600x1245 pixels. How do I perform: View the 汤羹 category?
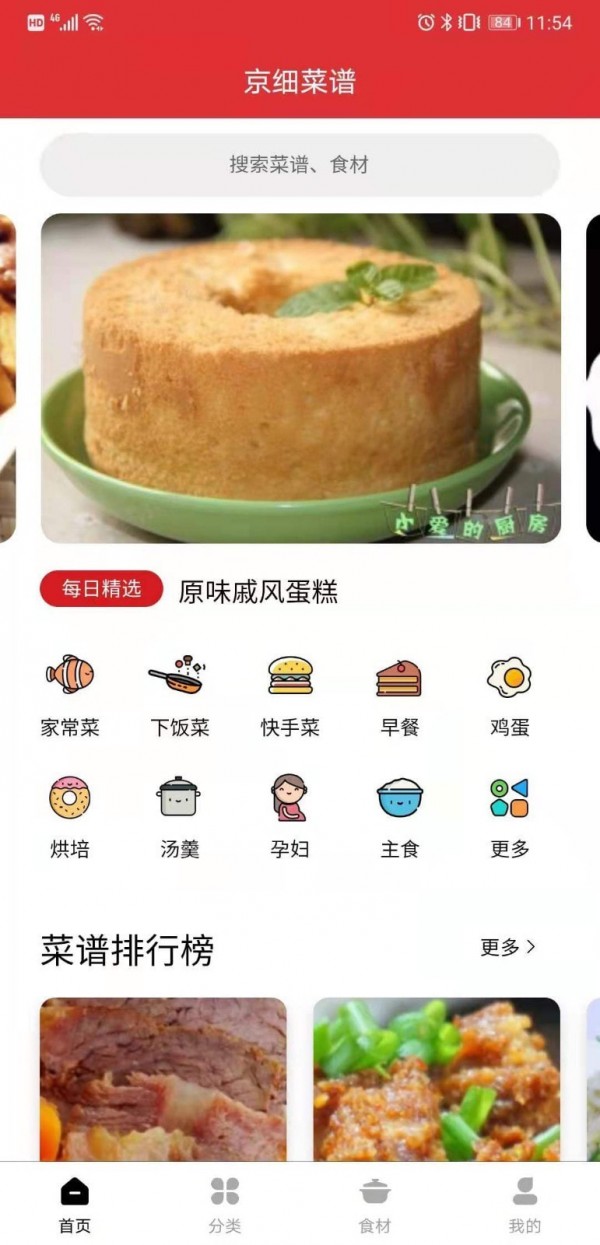[x=180, y=817]
